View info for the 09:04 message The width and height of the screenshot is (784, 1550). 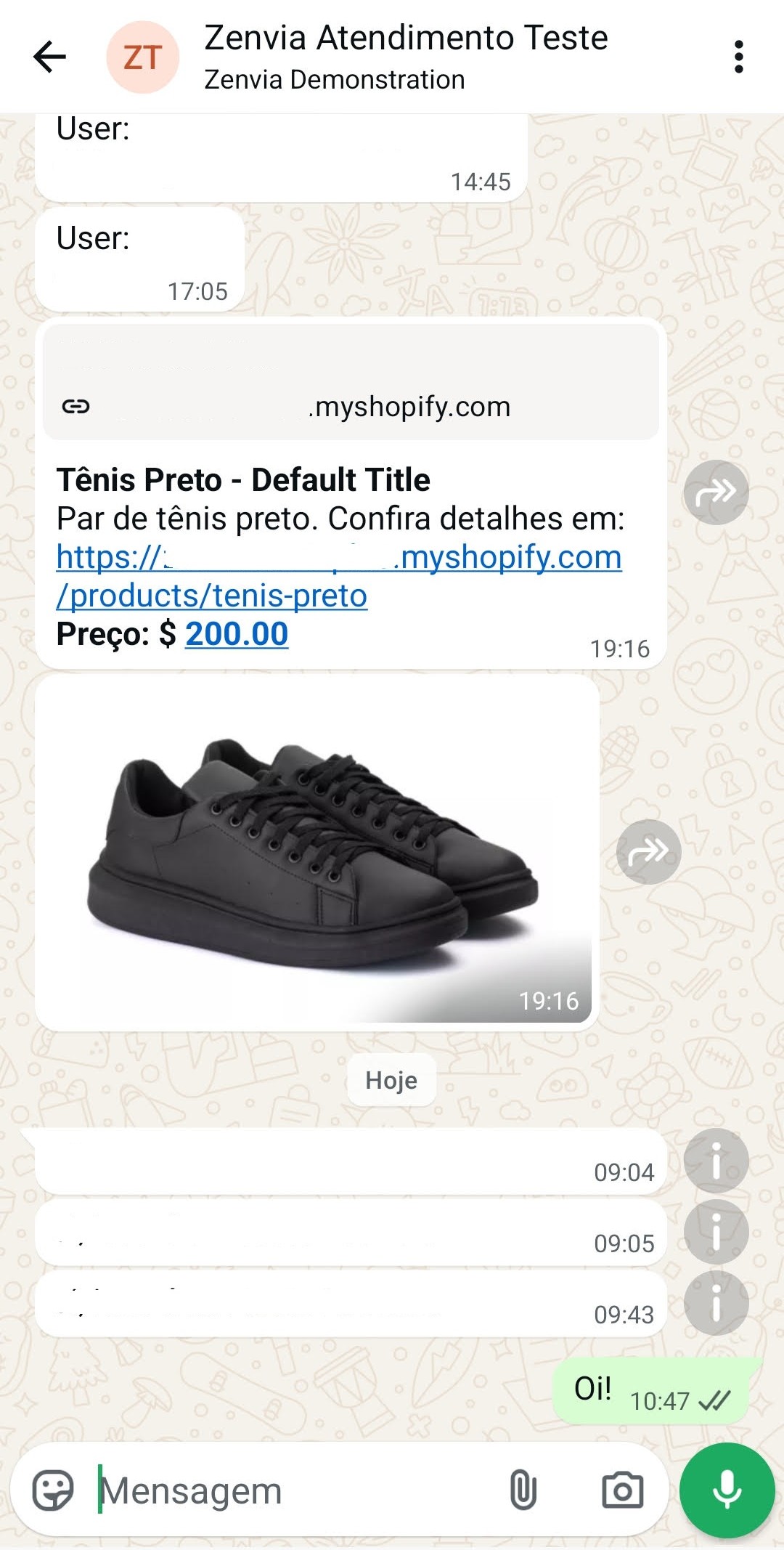[716, 1161]
